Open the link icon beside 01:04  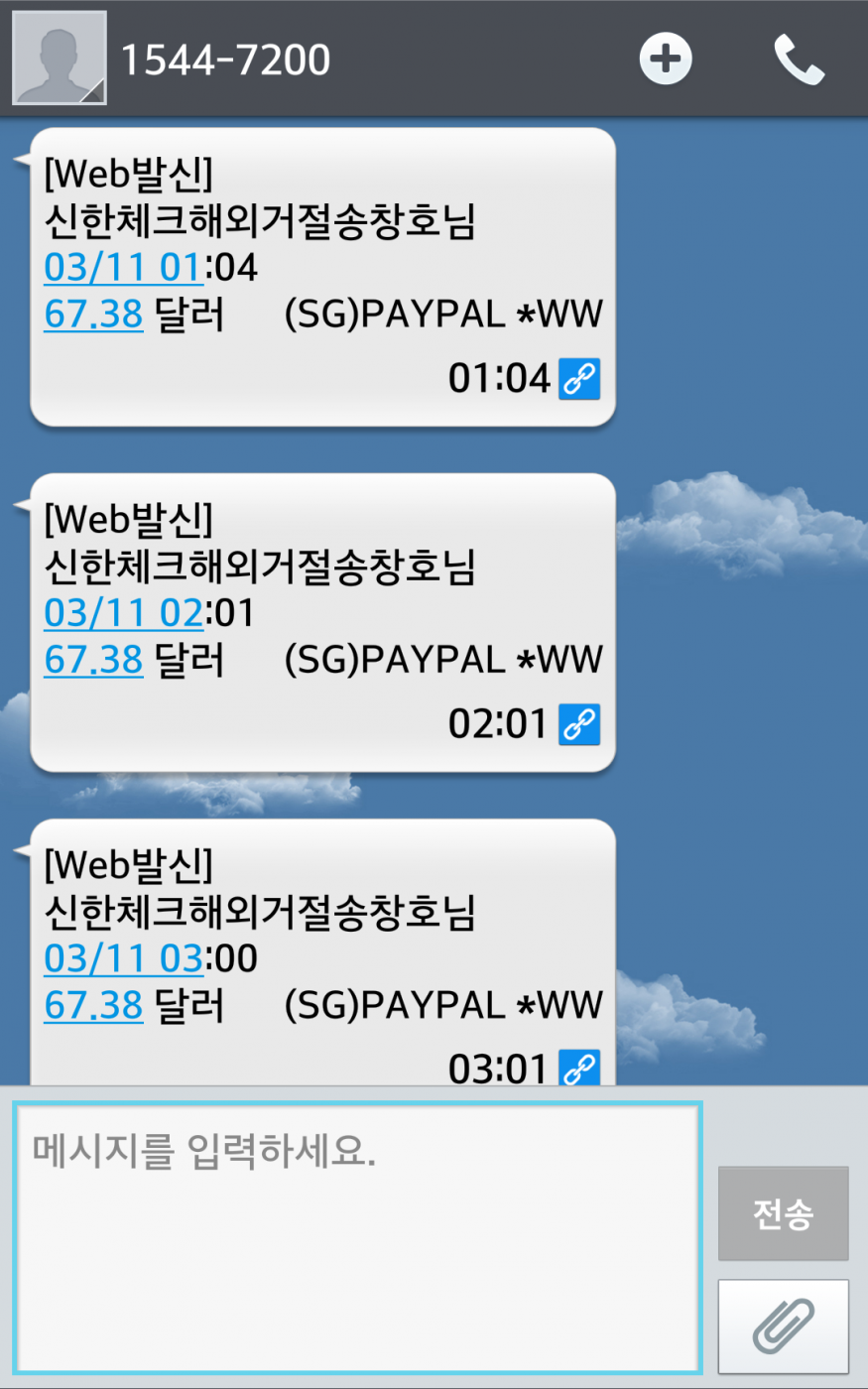pos(579,378)
